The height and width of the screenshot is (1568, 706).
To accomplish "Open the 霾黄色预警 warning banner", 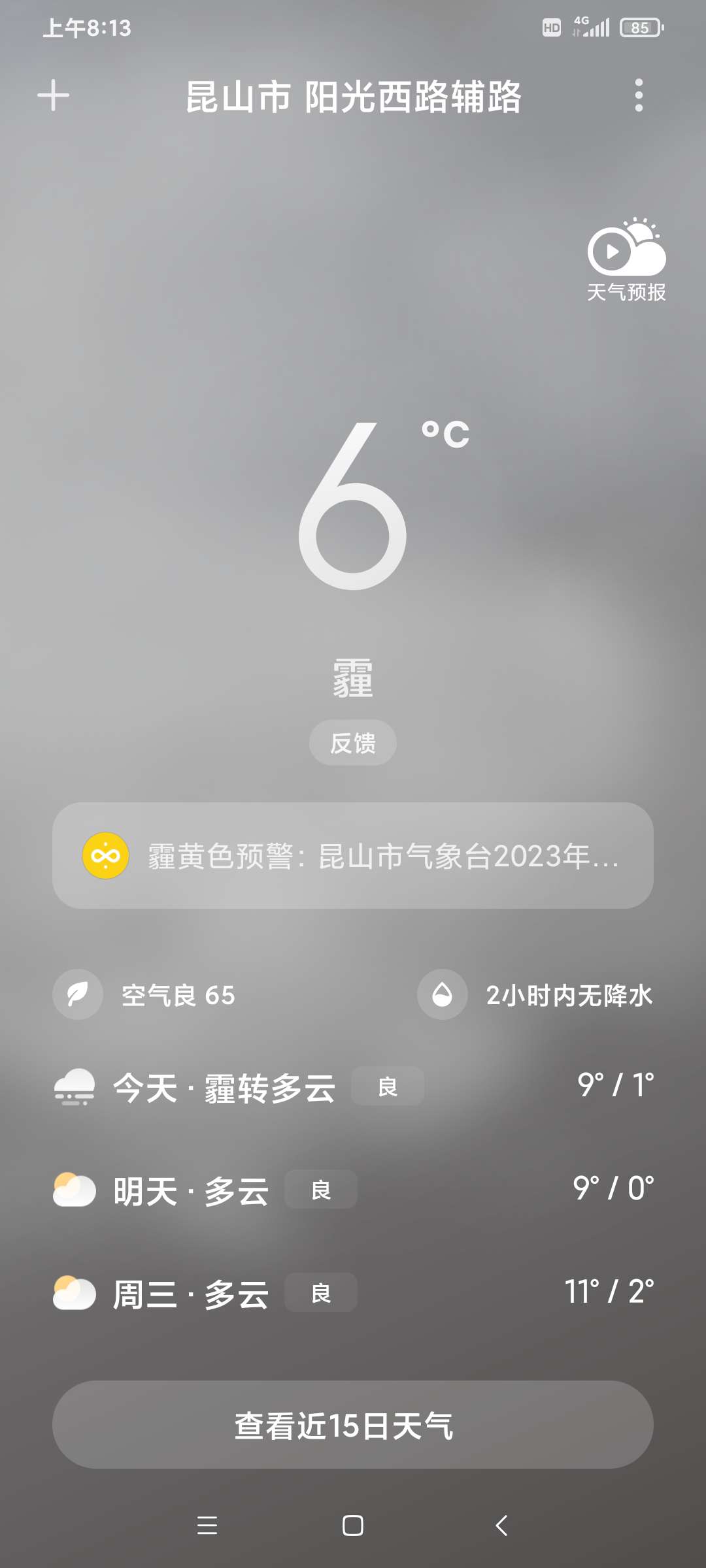I will click(353, 855).
